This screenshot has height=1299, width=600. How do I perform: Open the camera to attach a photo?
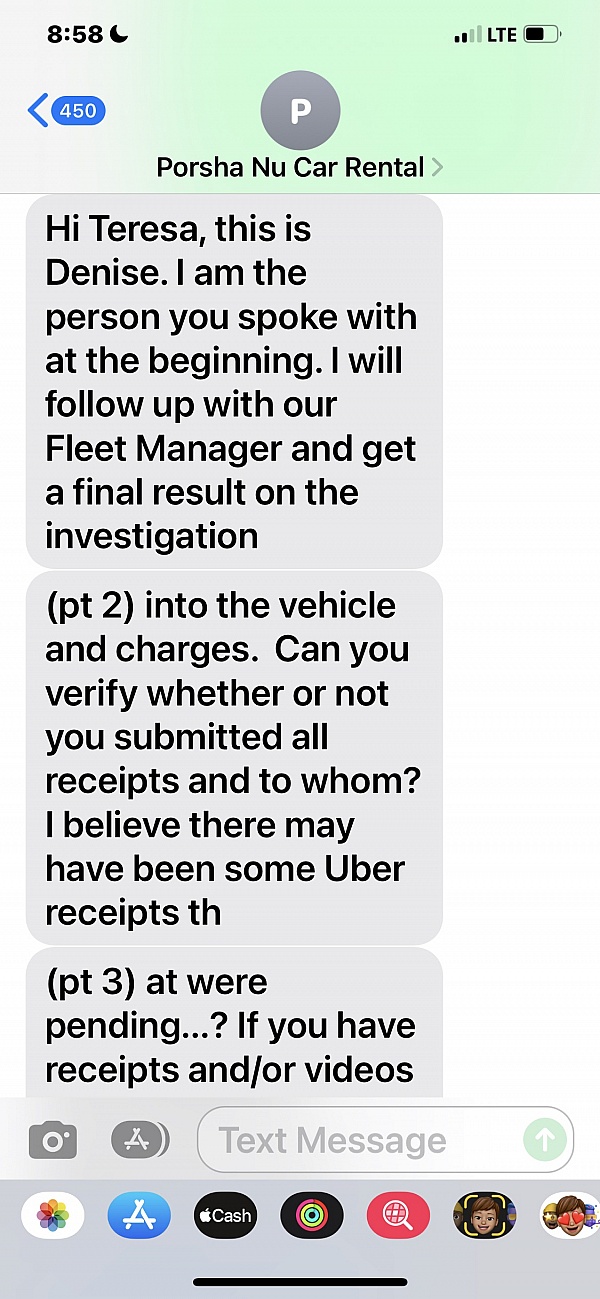[53, 1139]
